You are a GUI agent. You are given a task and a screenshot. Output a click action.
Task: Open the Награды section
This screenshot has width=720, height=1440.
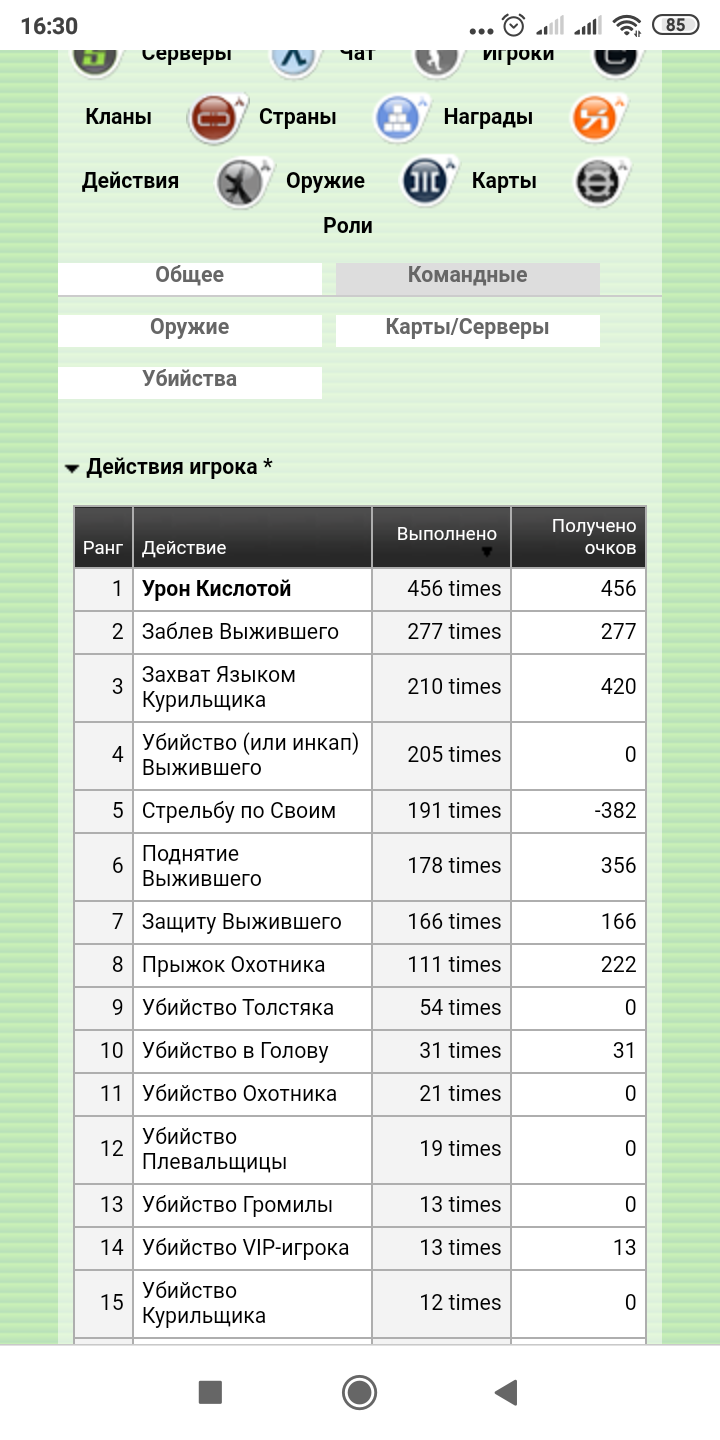[x=487, y=117]
